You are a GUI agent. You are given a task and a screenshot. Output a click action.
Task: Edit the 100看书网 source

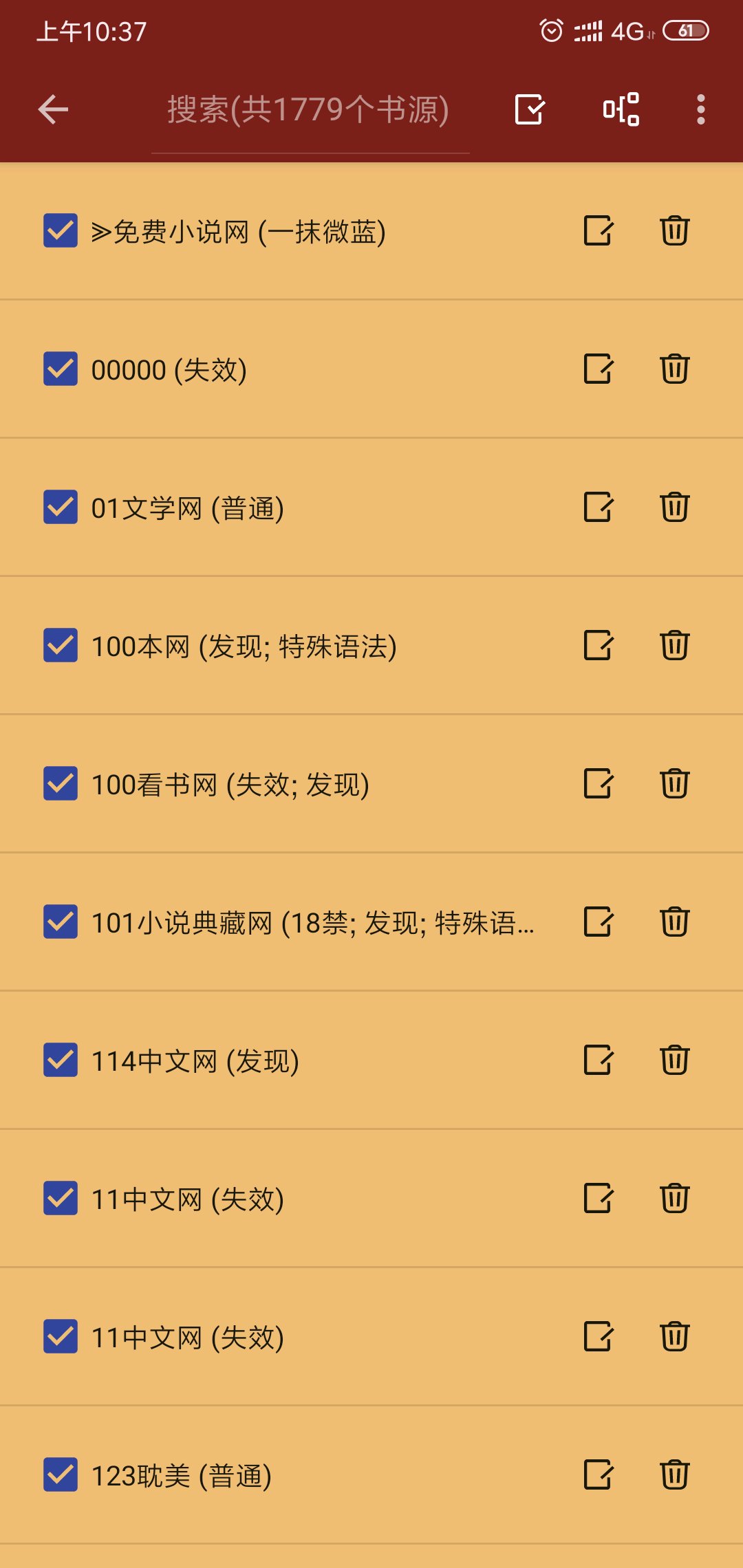point(598,783)
